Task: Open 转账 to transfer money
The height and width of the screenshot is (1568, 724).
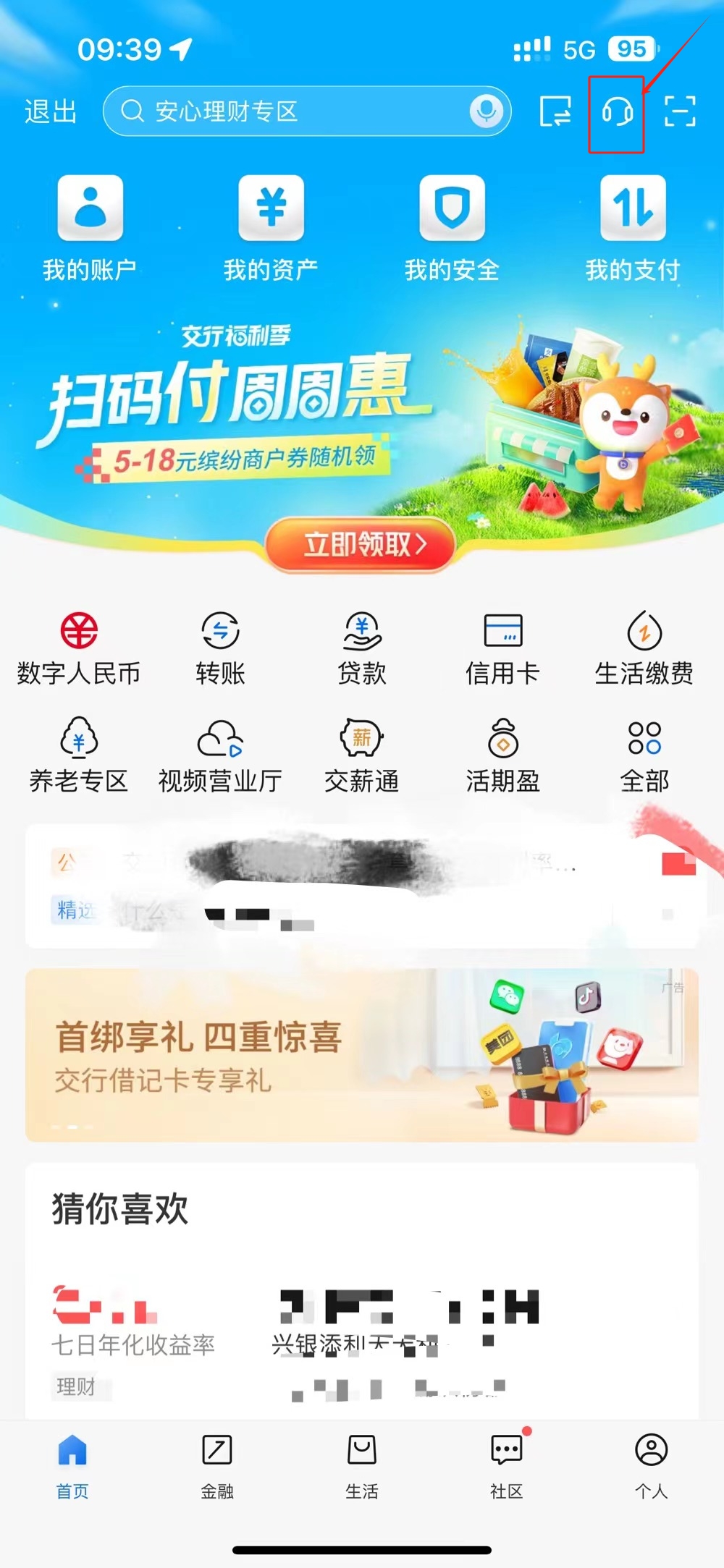Action: point(220,648)
